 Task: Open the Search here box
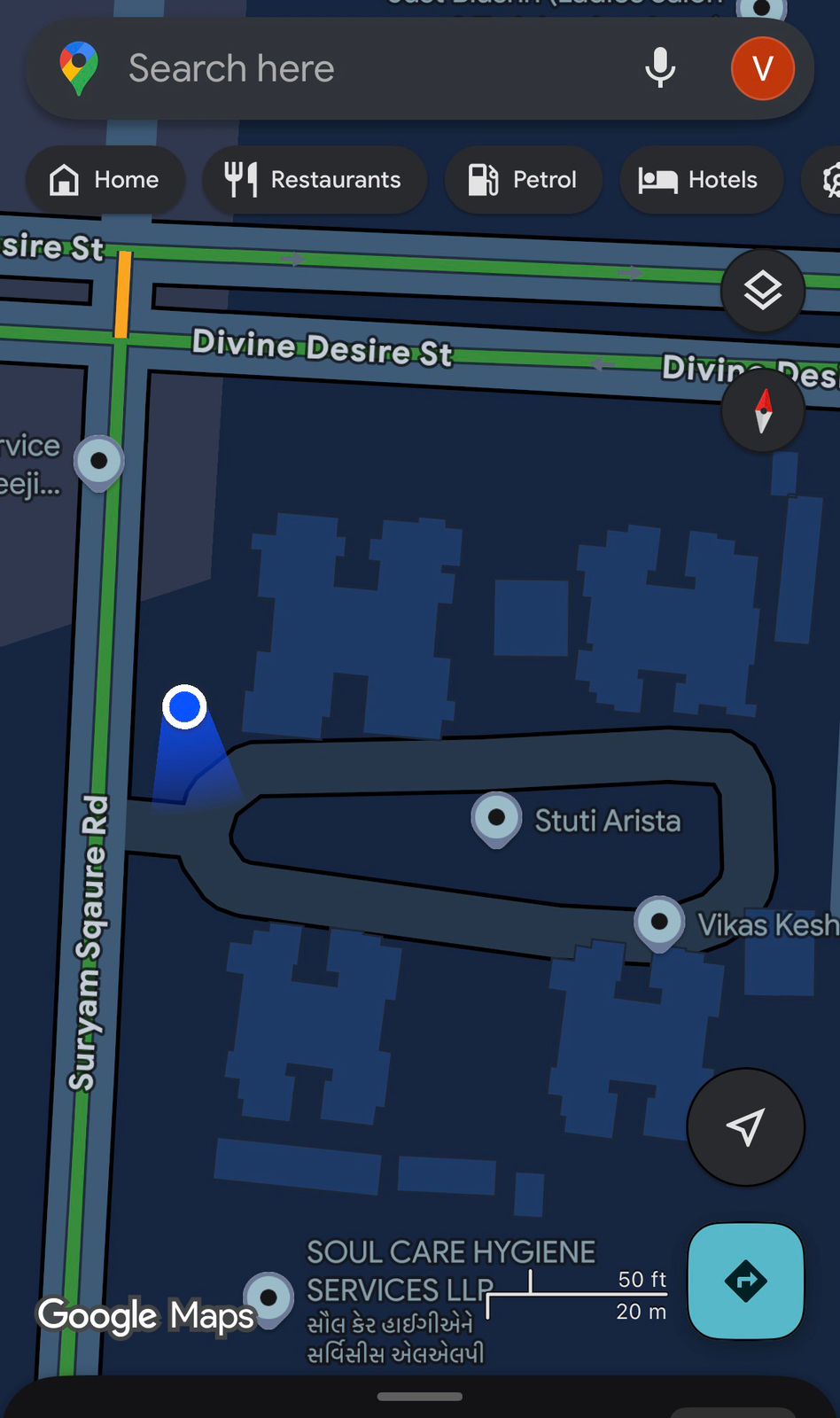point(354,69)
